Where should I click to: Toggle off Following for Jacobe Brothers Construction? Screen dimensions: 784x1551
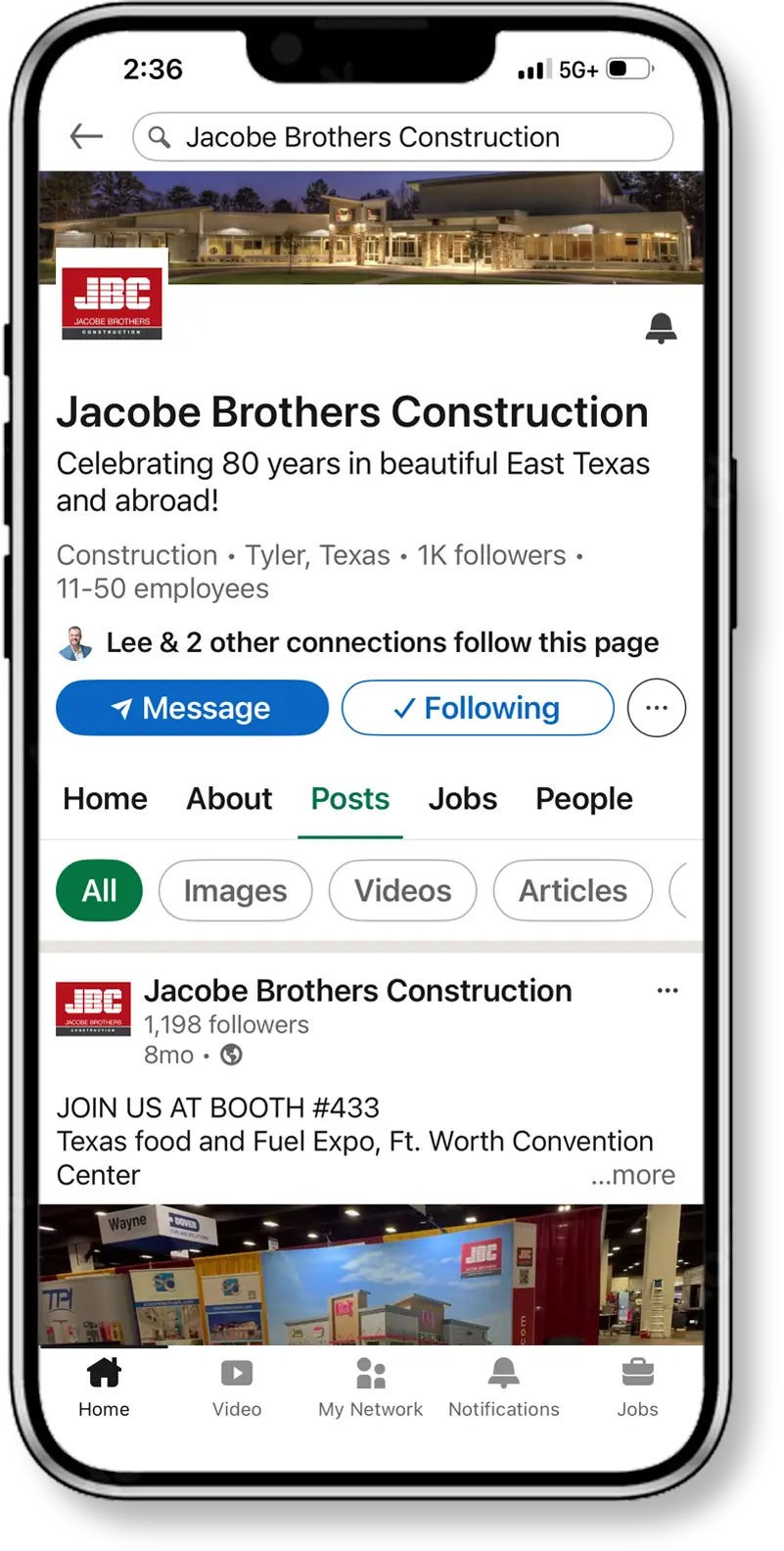coord(477,707)
